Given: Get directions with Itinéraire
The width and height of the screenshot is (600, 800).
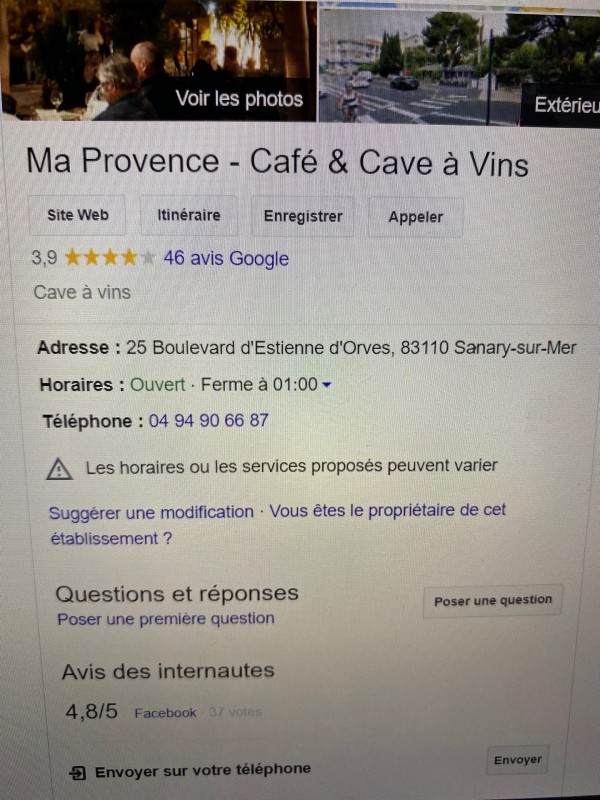Looking at the screenshot, I should 189,215.
